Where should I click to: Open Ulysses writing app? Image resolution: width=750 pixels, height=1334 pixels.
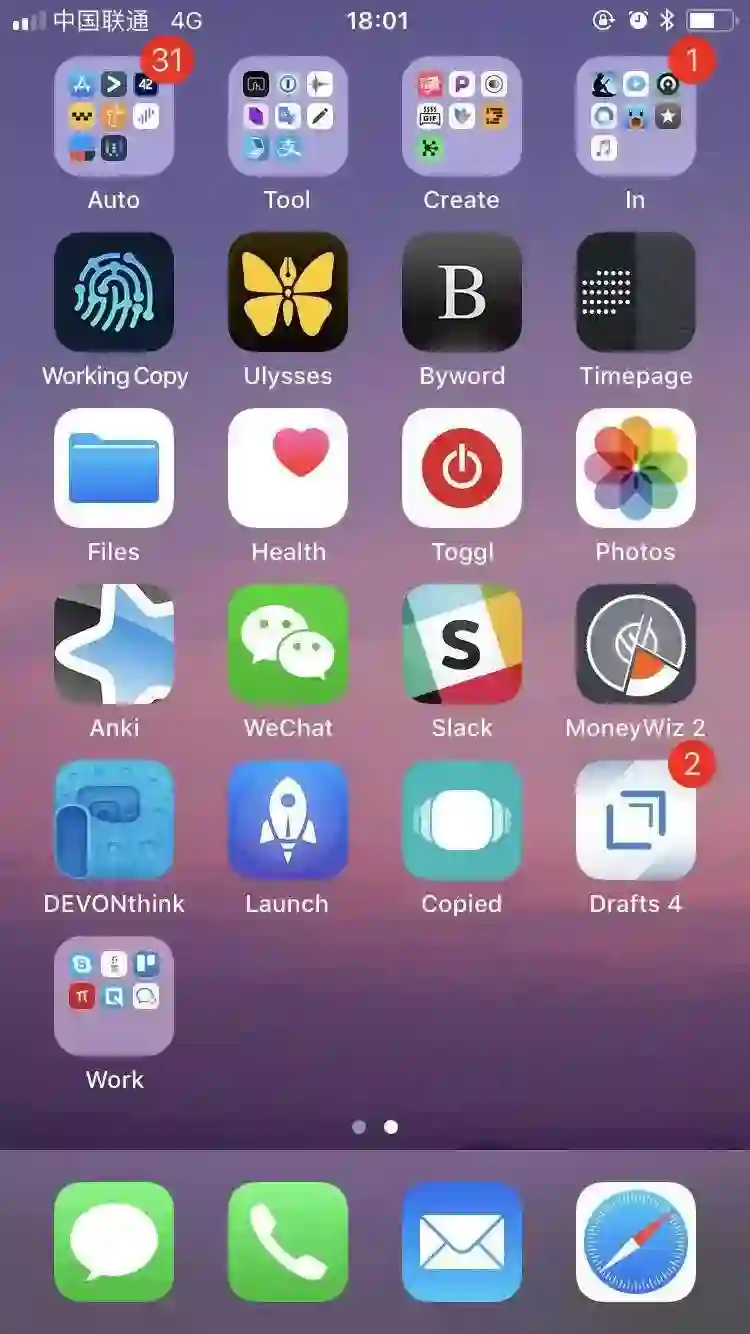288,292
